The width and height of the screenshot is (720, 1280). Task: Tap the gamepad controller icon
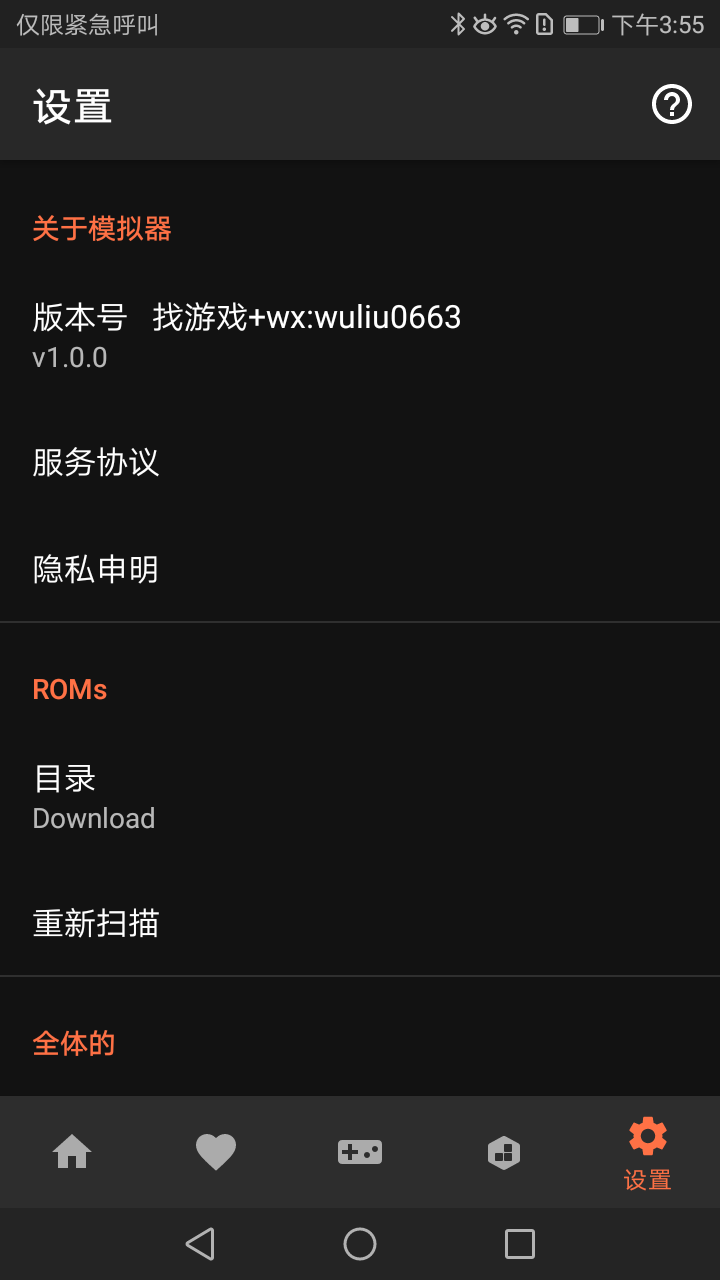click(360, 1152)
